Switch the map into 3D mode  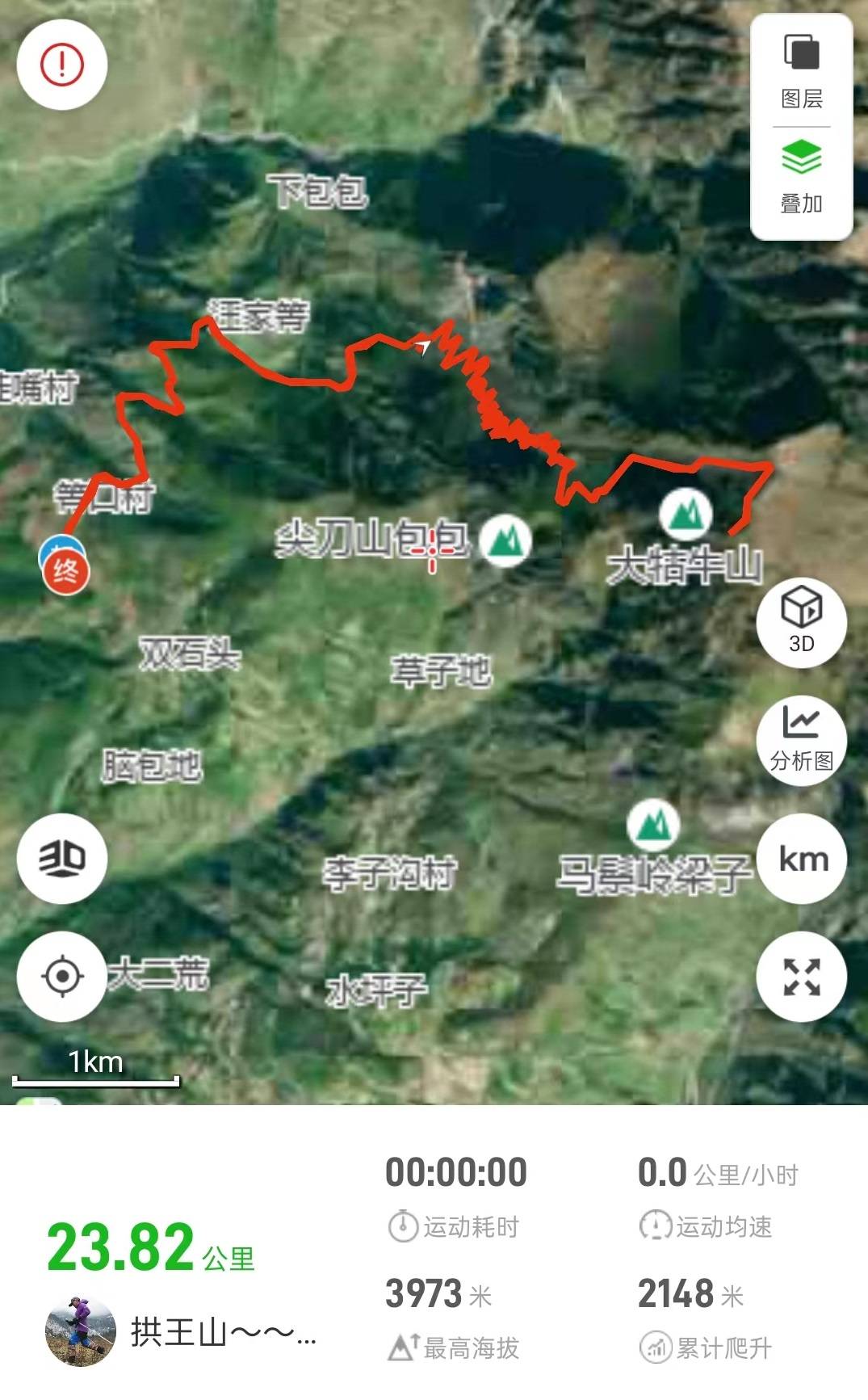click(x=801, y=621)
